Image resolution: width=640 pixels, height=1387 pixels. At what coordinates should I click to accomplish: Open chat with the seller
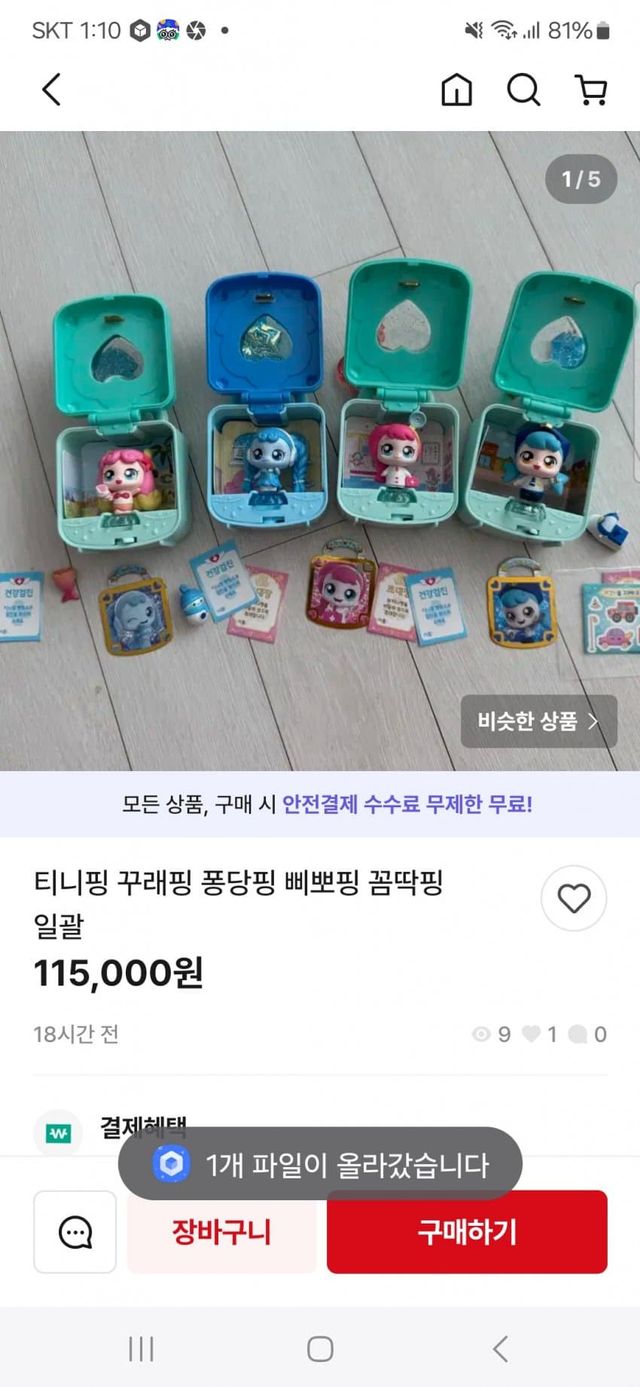pyautogui.click(x=75, y=1232)
